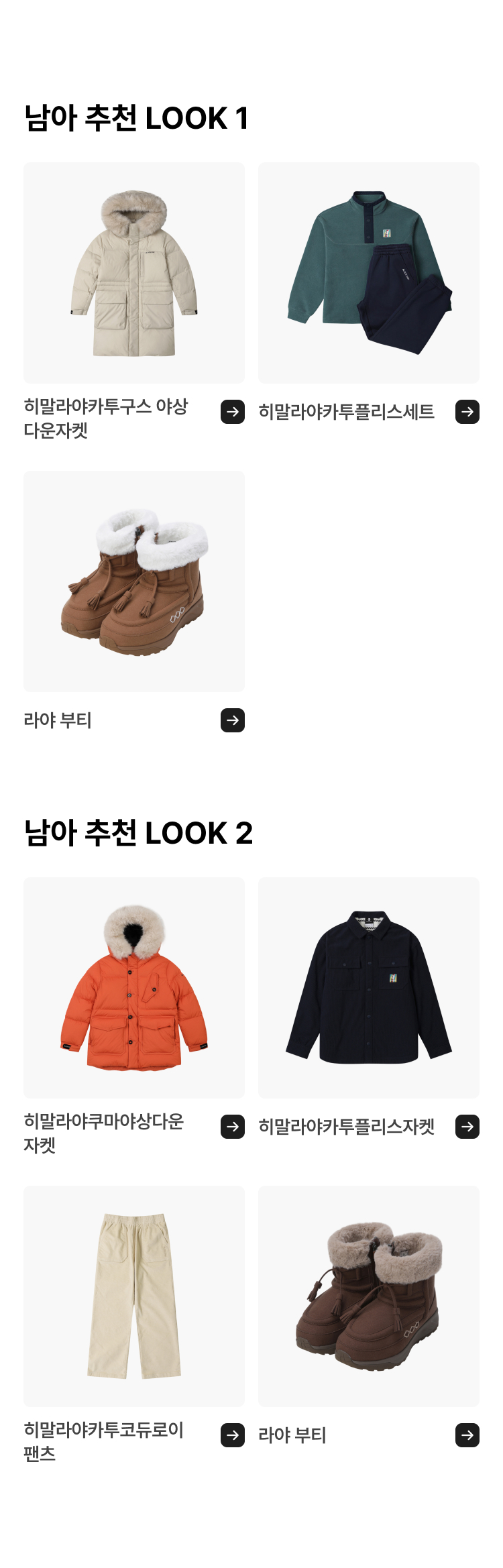Tap the arrow beside 히말라야카투플리스세트
503x1568 pixels.
[467, 412]
